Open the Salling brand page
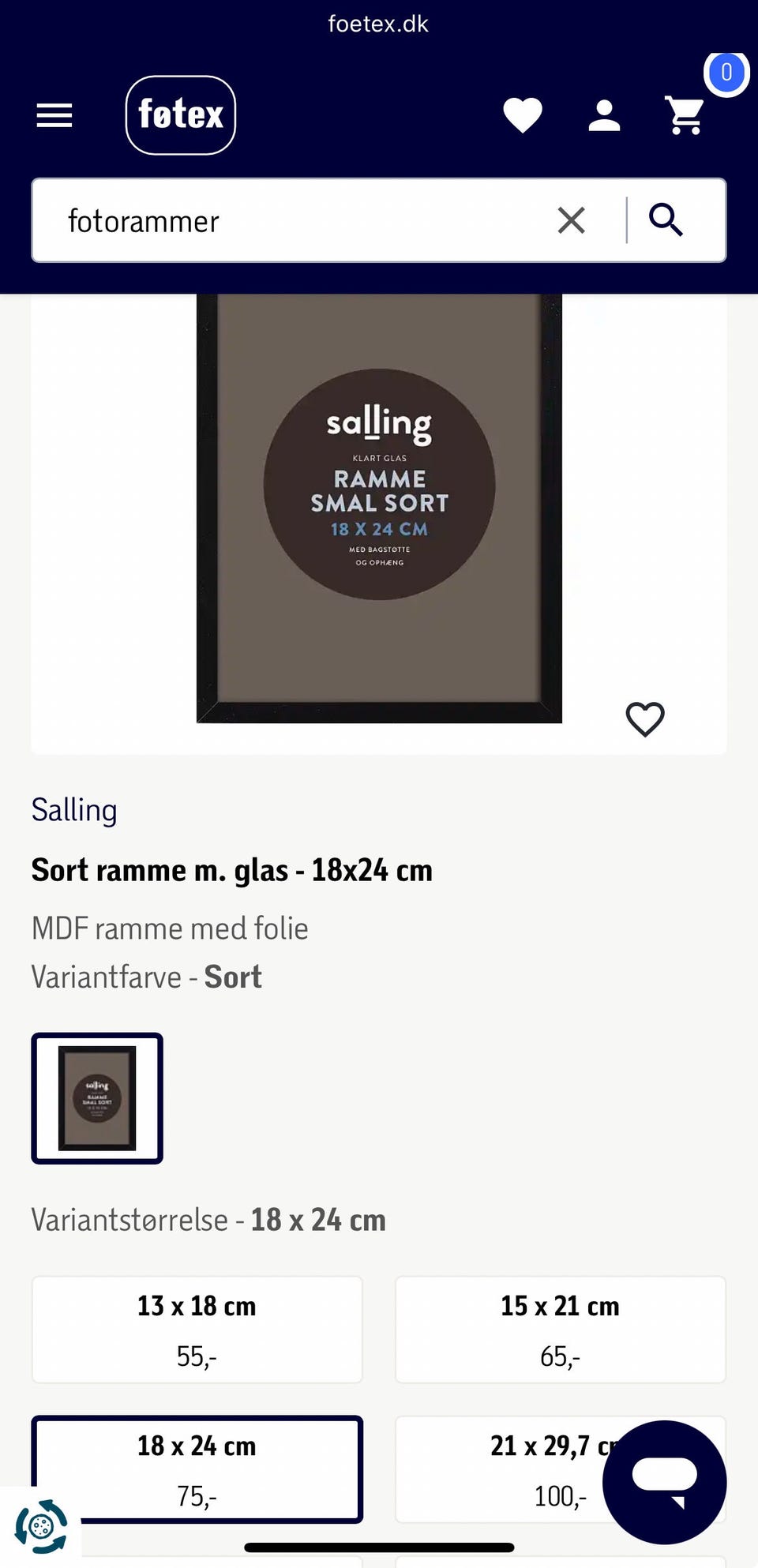 tap(74, 809)
